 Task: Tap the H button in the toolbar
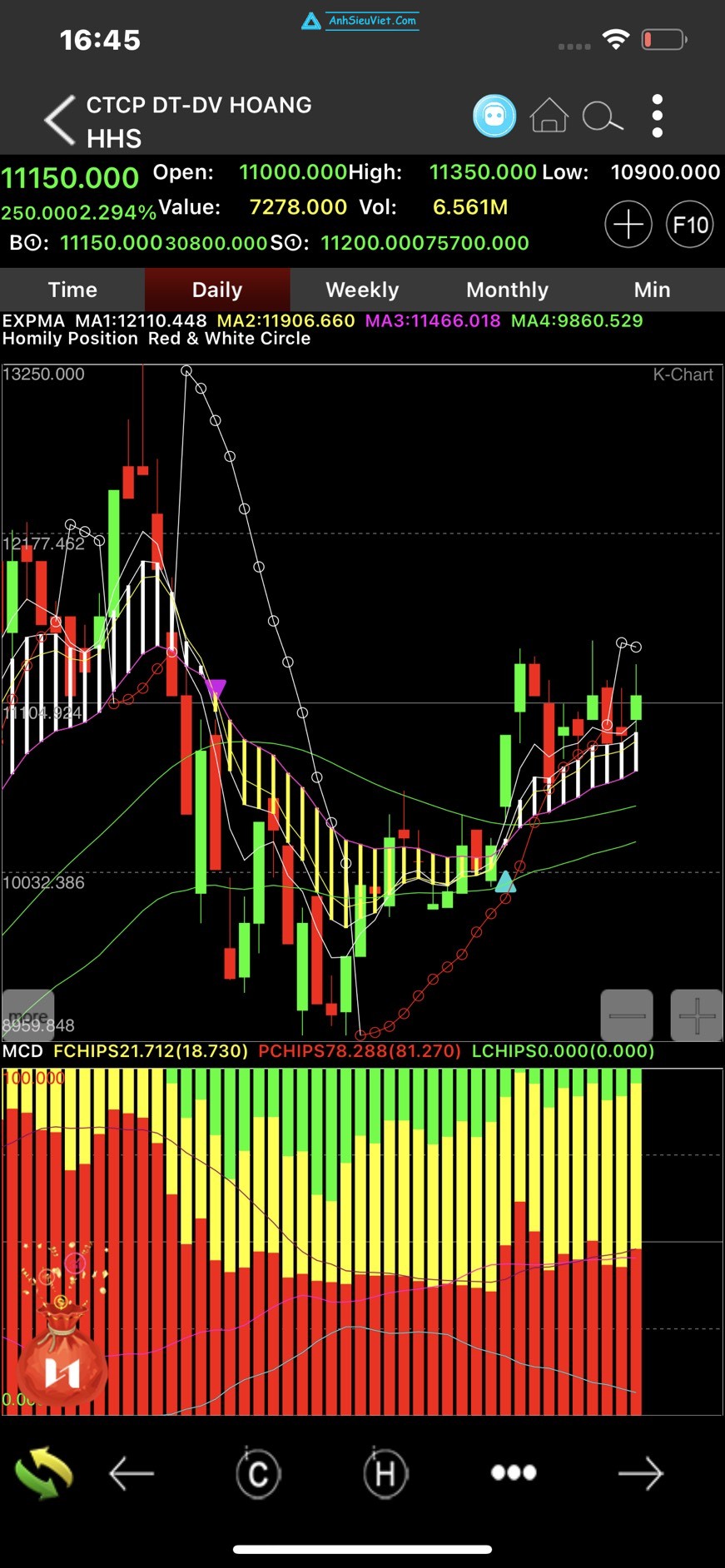click(x=385, y=1473)
